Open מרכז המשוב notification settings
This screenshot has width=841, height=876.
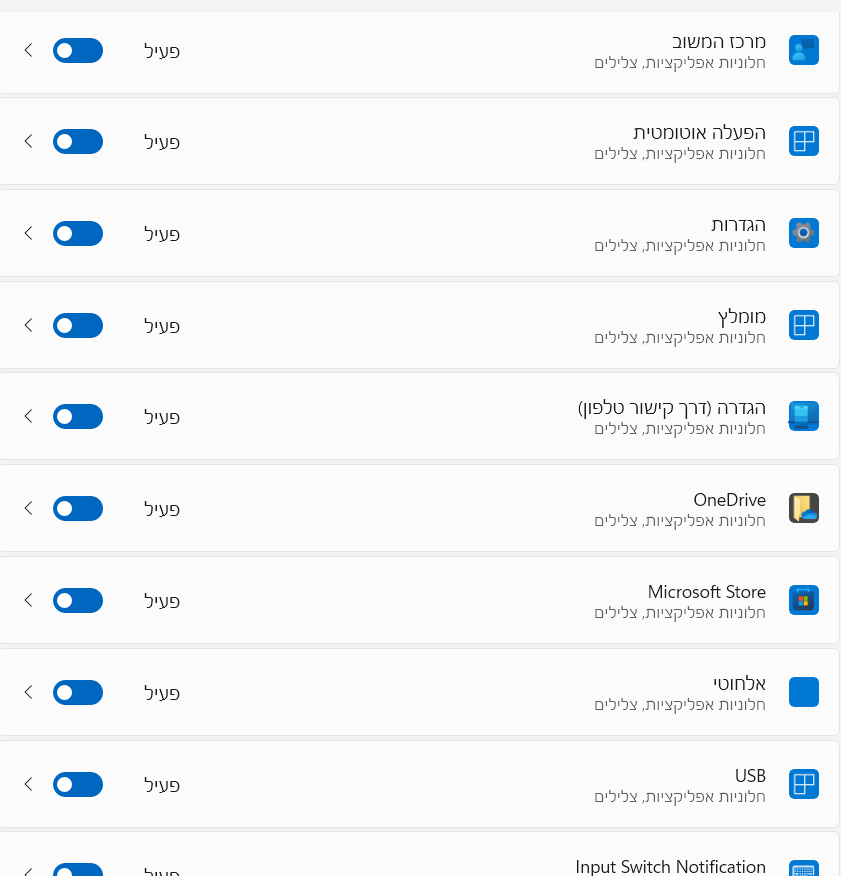pyautogui.click(x=28, y=50)
